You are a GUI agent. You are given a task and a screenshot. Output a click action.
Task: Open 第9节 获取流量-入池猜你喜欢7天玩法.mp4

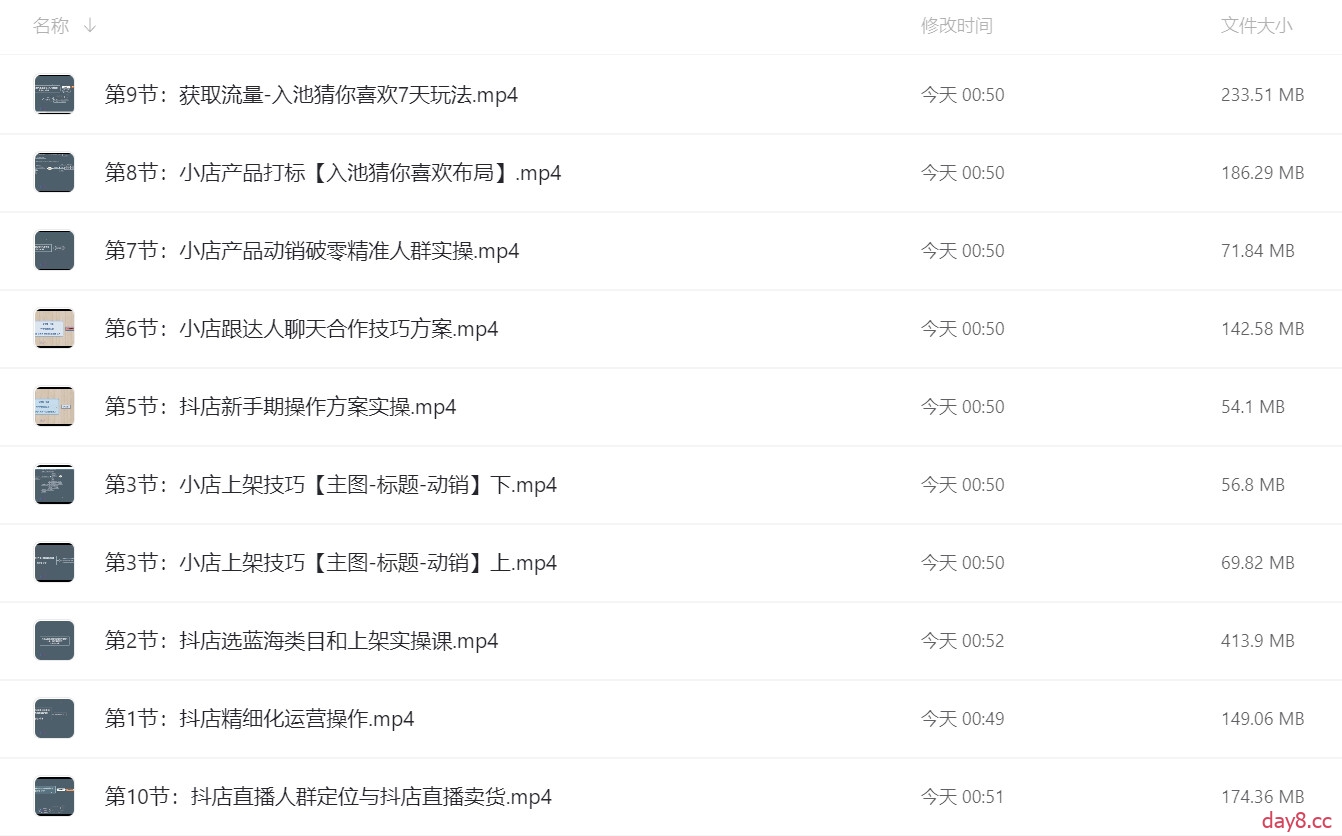(311, 95)
